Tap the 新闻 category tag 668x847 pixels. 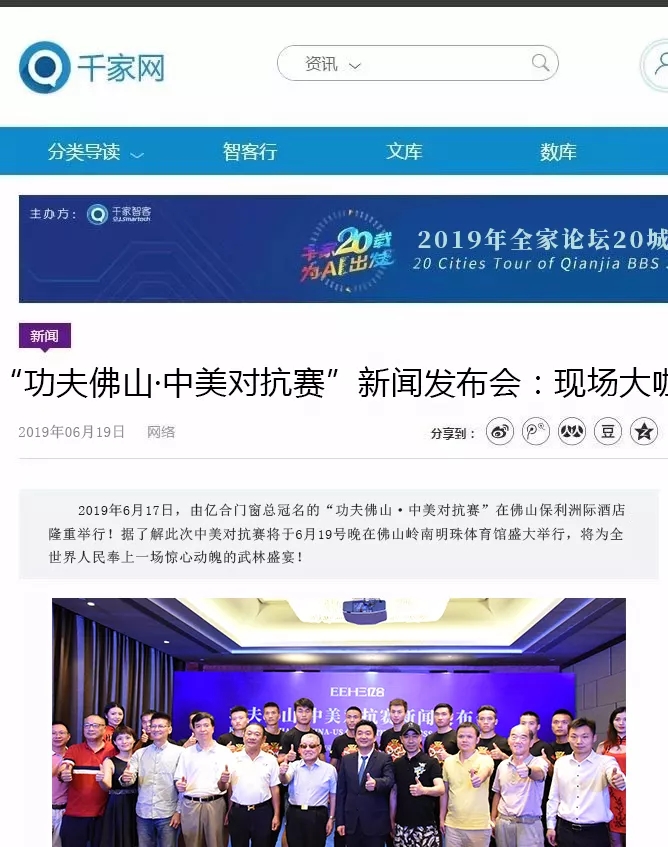45,336
